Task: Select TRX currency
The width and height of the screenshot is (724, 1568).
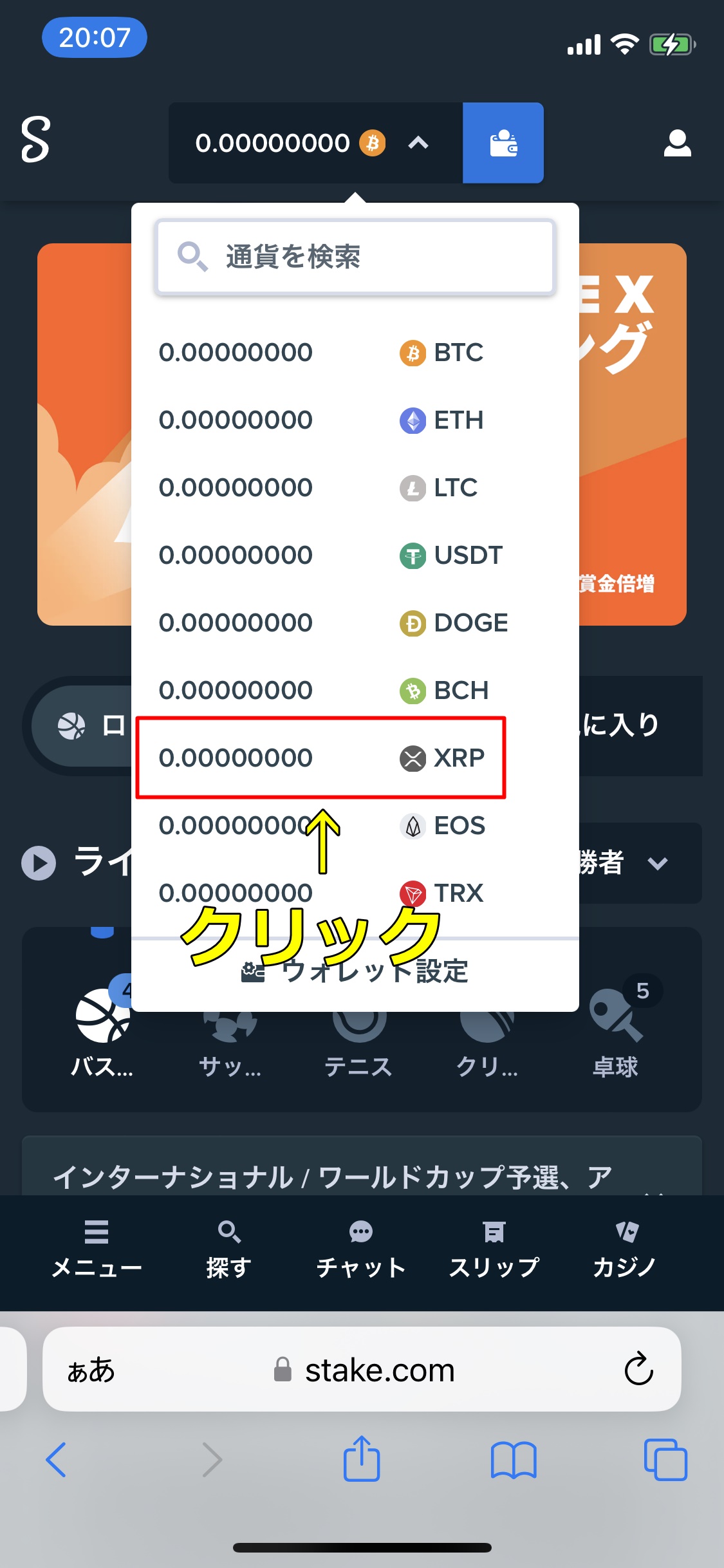Action: click(x=355, y=893)
